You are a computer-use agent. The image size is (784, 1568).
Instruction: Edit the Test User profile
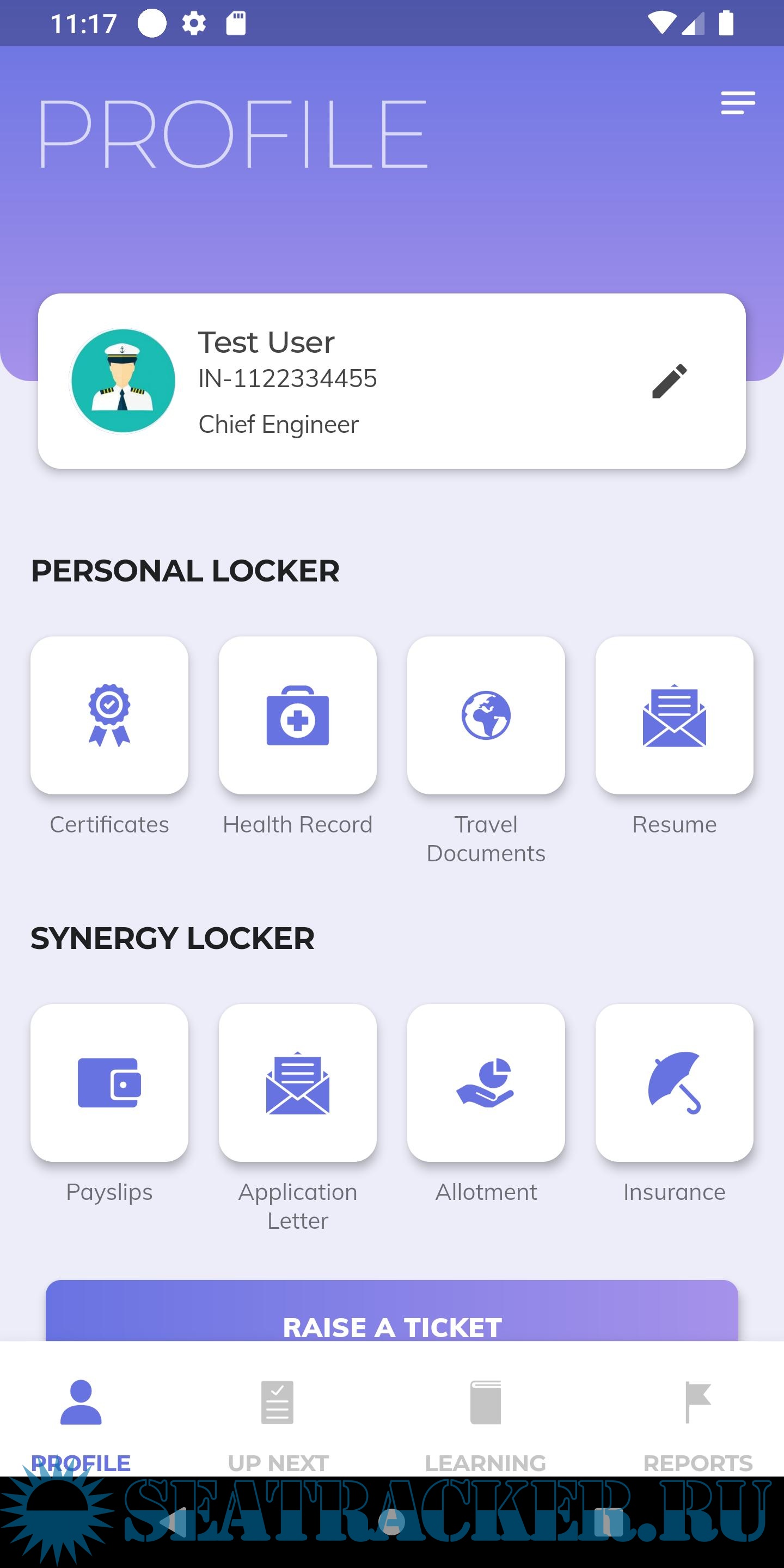tap(669, 382)
